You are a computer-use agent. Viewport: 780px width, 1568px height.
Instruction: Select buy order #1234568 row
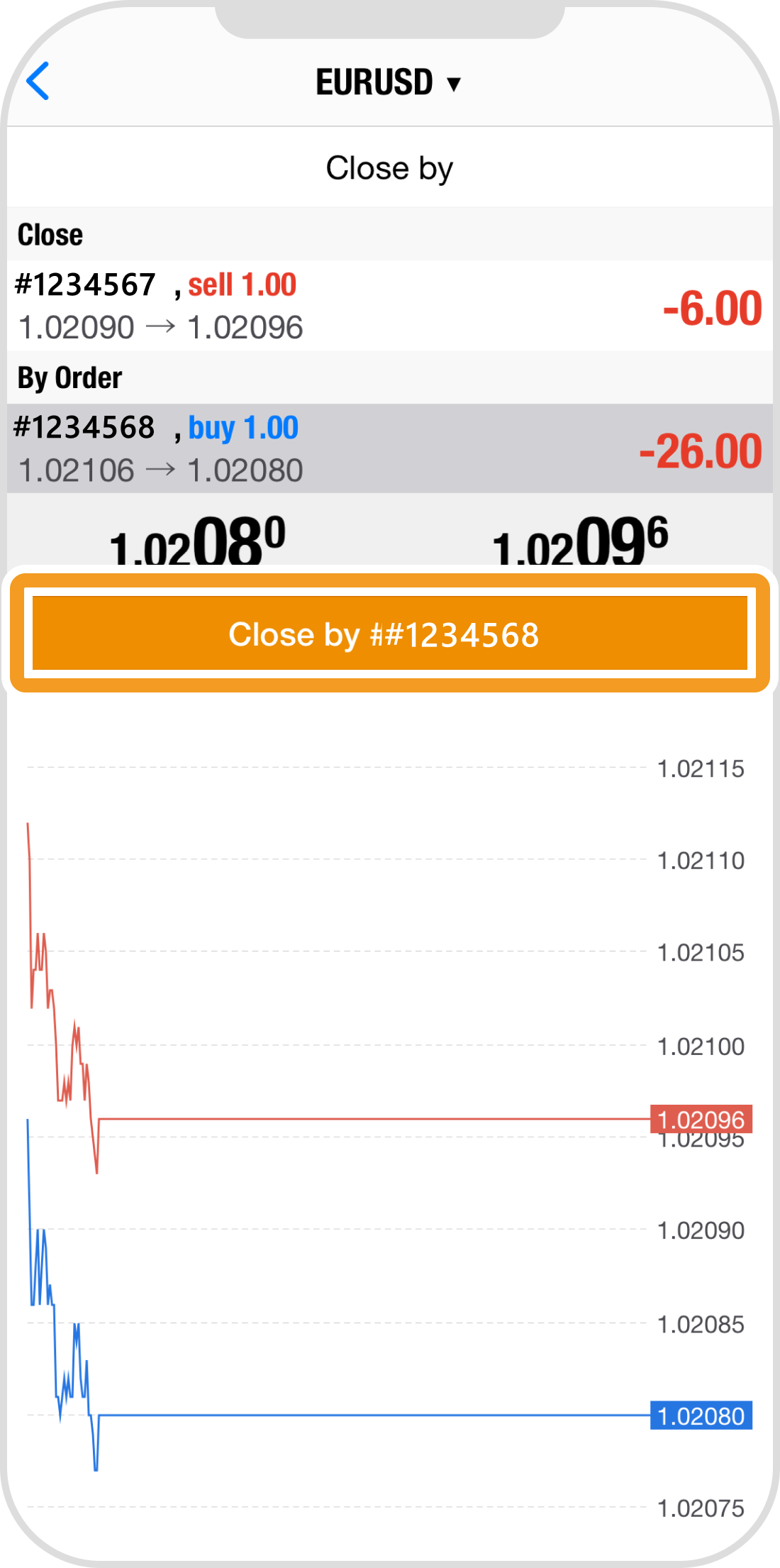(389, 449)
